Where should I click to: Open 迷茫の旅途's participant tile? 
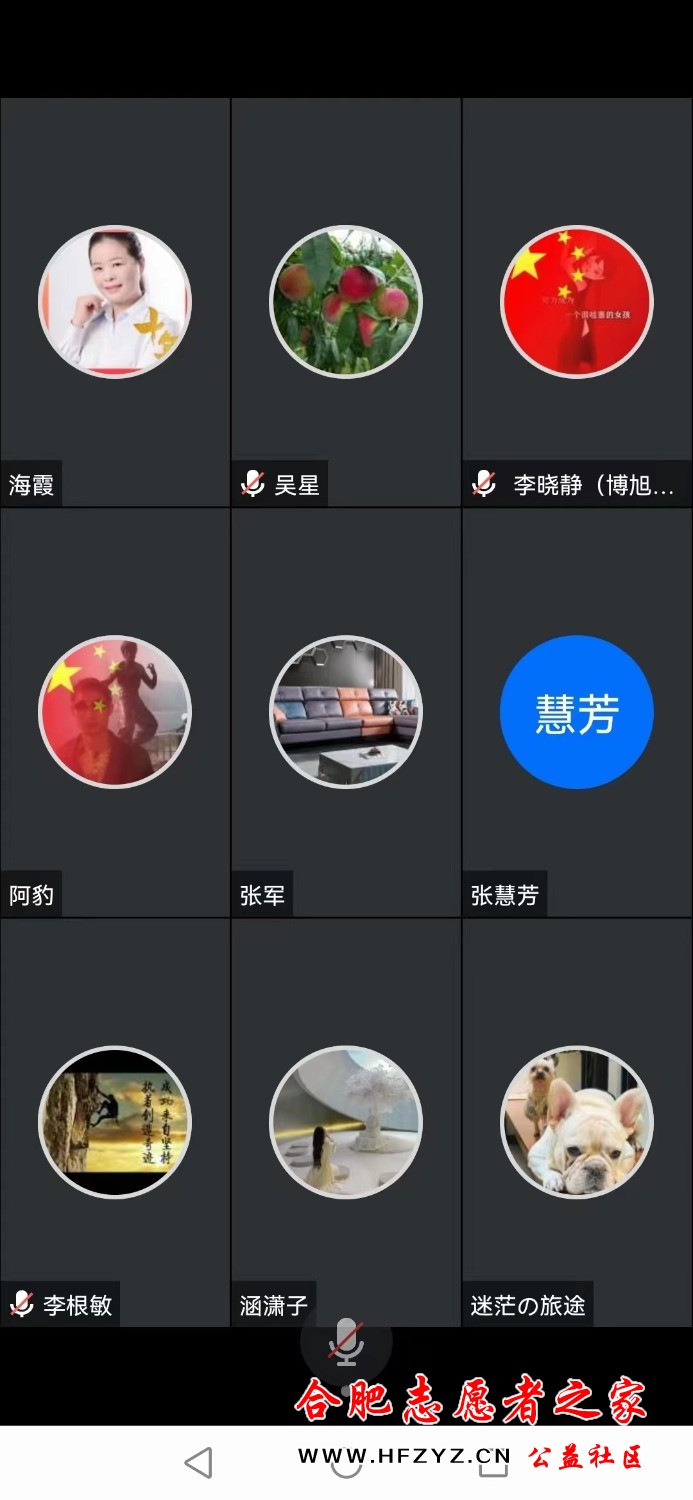click(577, 1122)
